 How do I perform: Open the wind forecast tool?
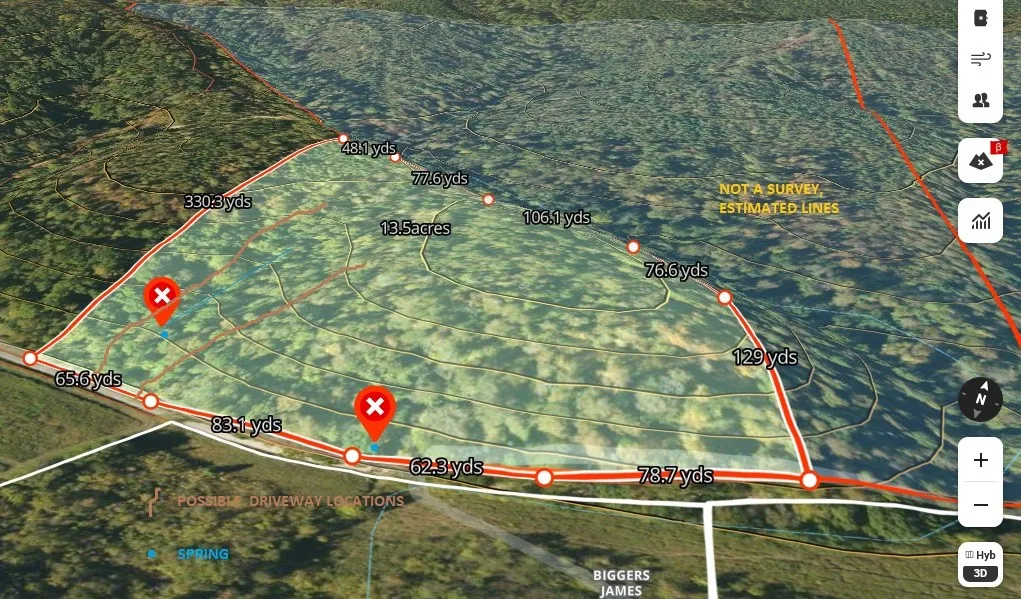pyautogui.click(x=980, y=59)
